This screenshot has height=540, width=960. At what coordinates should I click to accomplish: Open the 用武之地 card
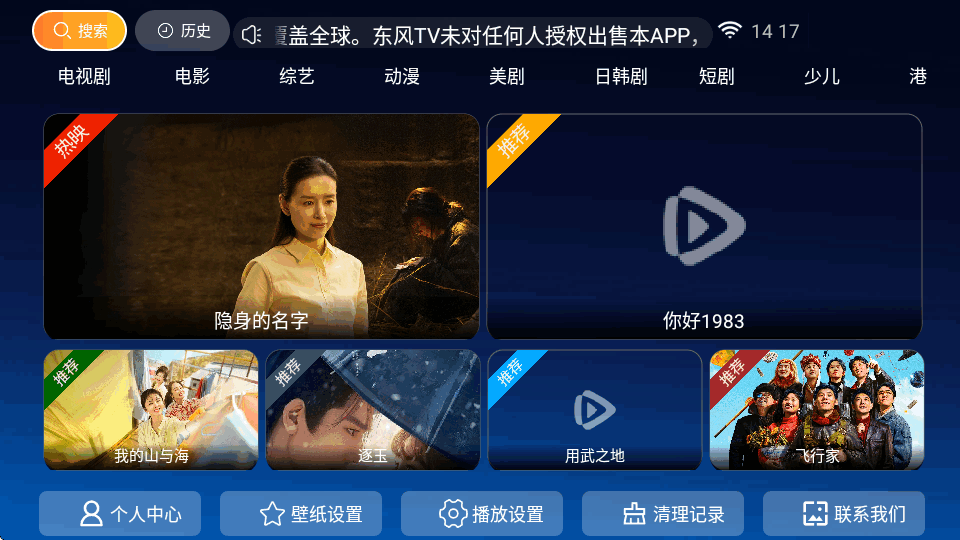[595, 410]
